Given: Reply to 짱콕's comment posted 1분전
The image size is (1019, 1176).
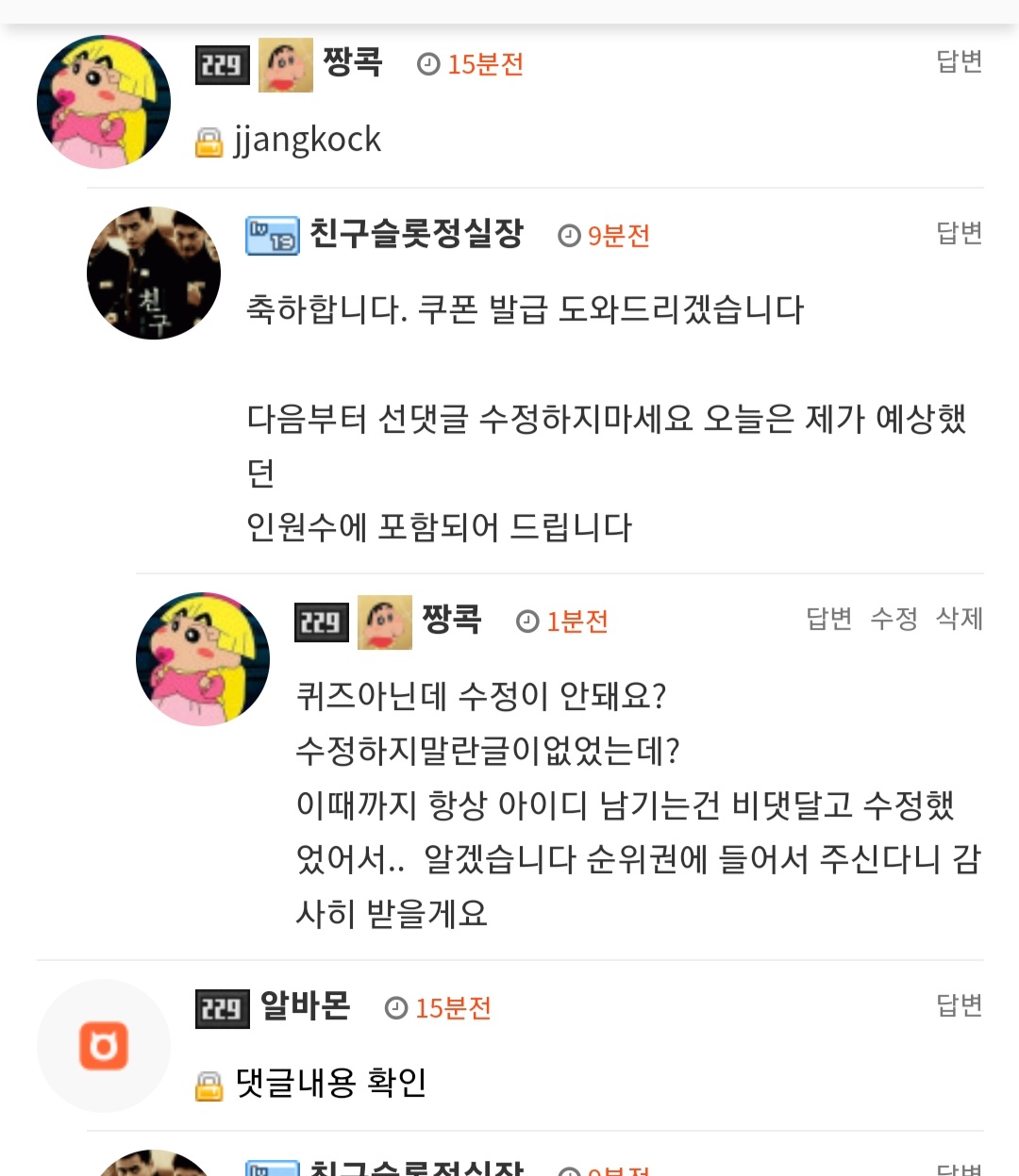Looking at the screenshot, I should coord(828,619).
